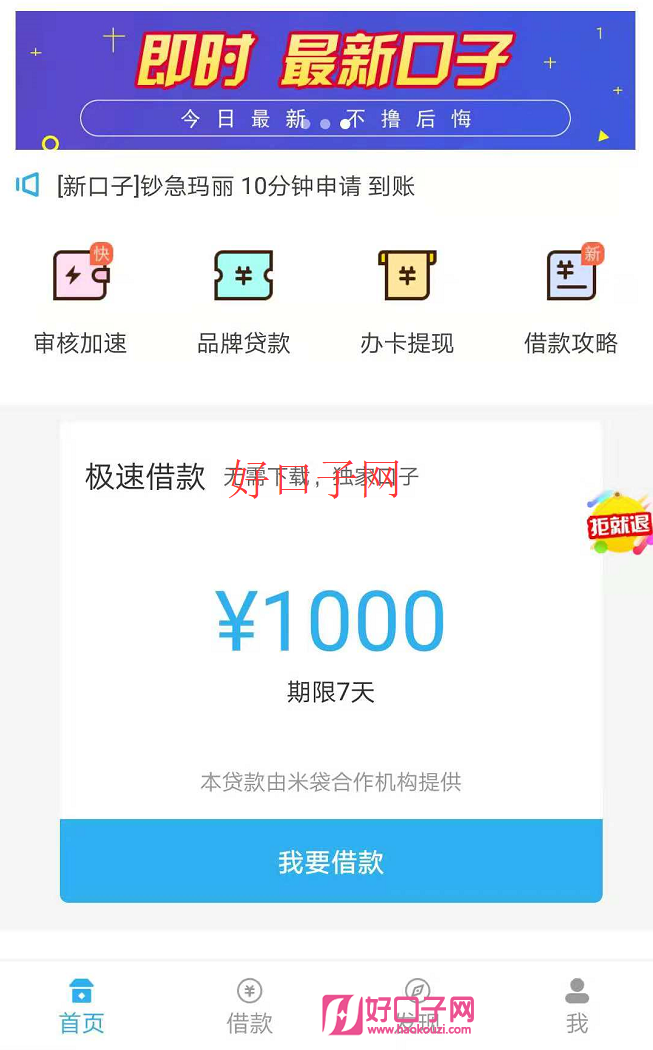Viewport: 653px width, 1050px height.
Task: Switch to the 借款 tab
Action: click(249, 1005)
